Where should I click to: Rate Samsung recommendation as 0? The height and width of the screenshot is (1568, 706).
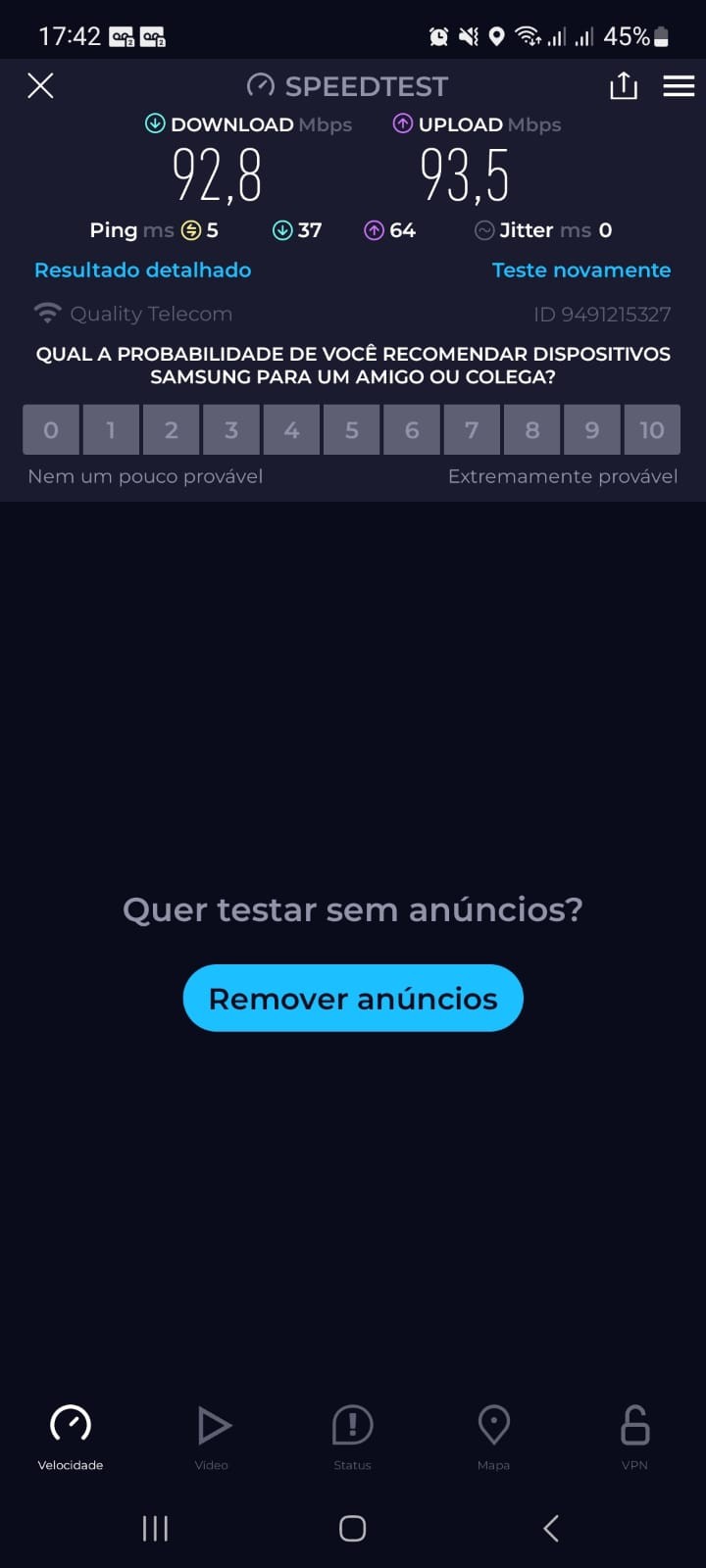click(51, 430)
